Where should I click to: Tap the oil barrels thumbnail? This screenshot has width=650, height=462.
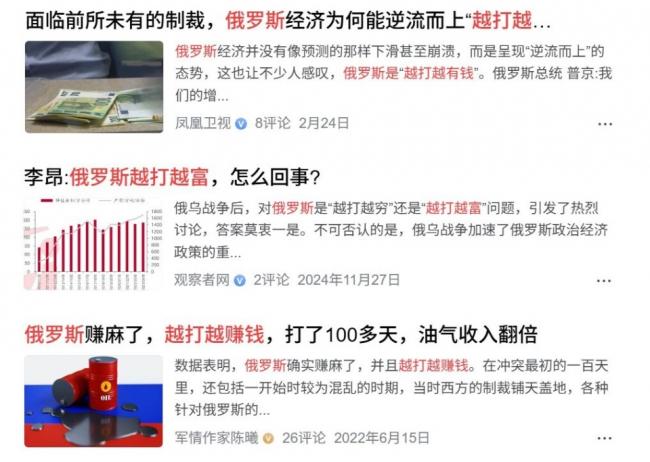93,400
